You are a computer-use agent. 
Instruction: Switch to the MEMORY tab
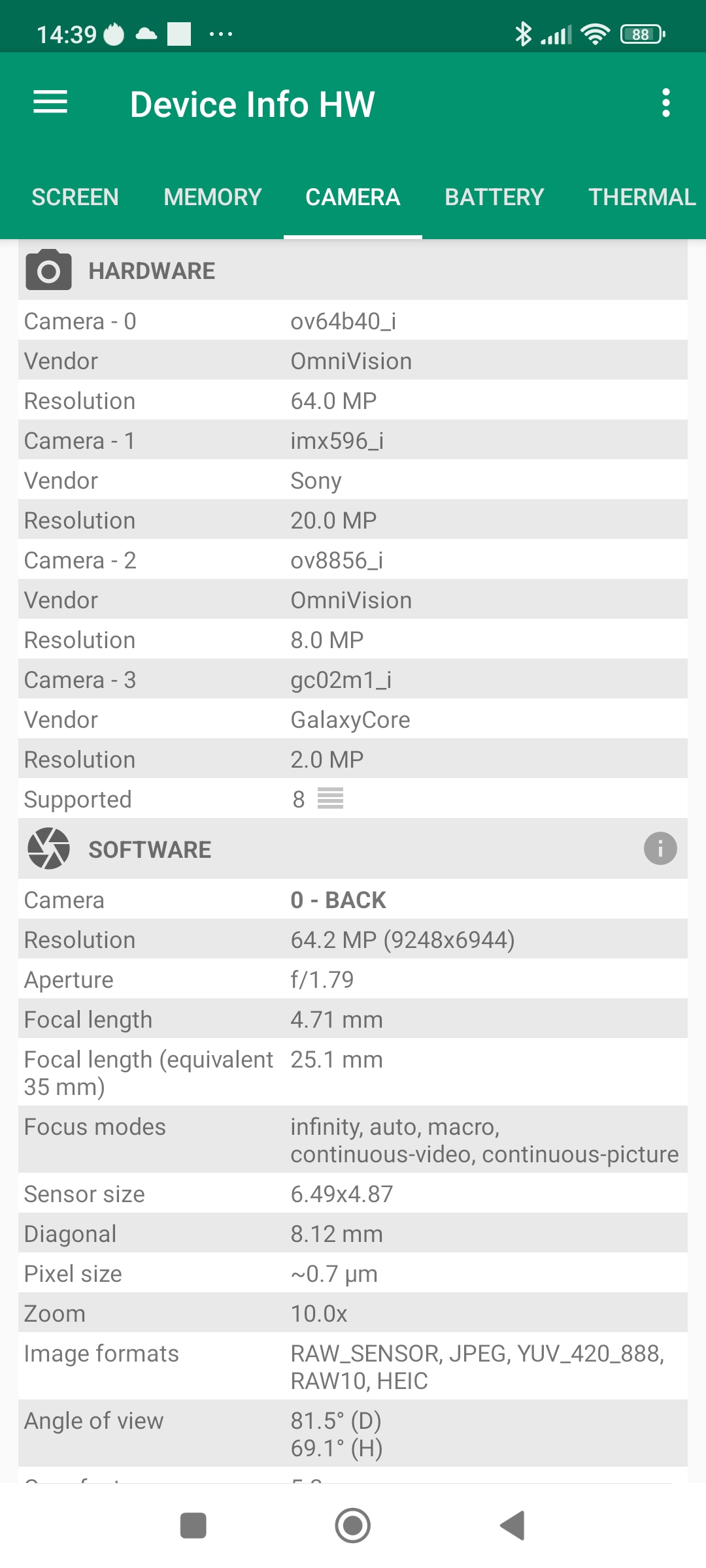[x=212, y=197]
